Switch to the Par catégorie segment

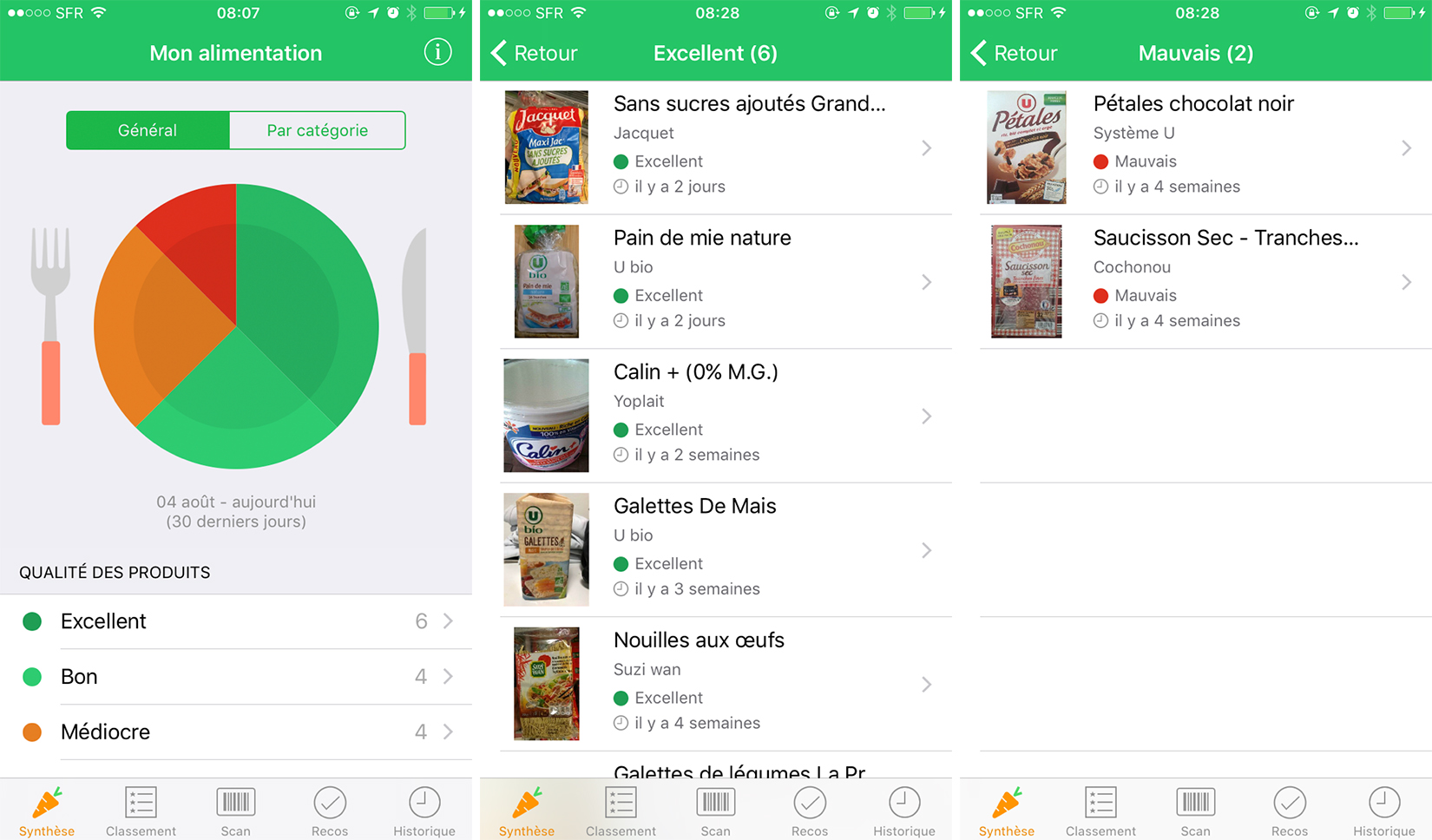coord(317,130)
